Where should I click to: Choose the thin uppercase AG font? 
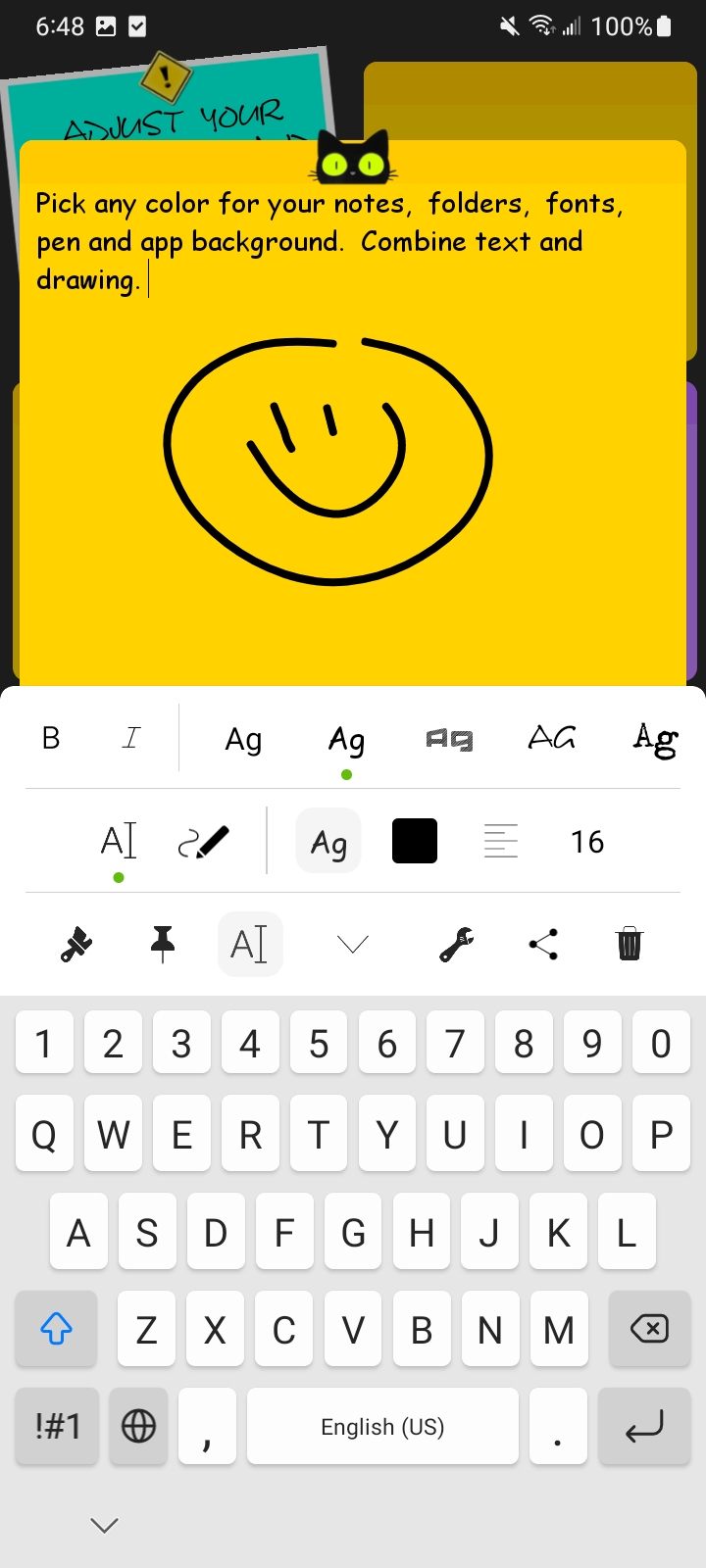tap(552, 738)
